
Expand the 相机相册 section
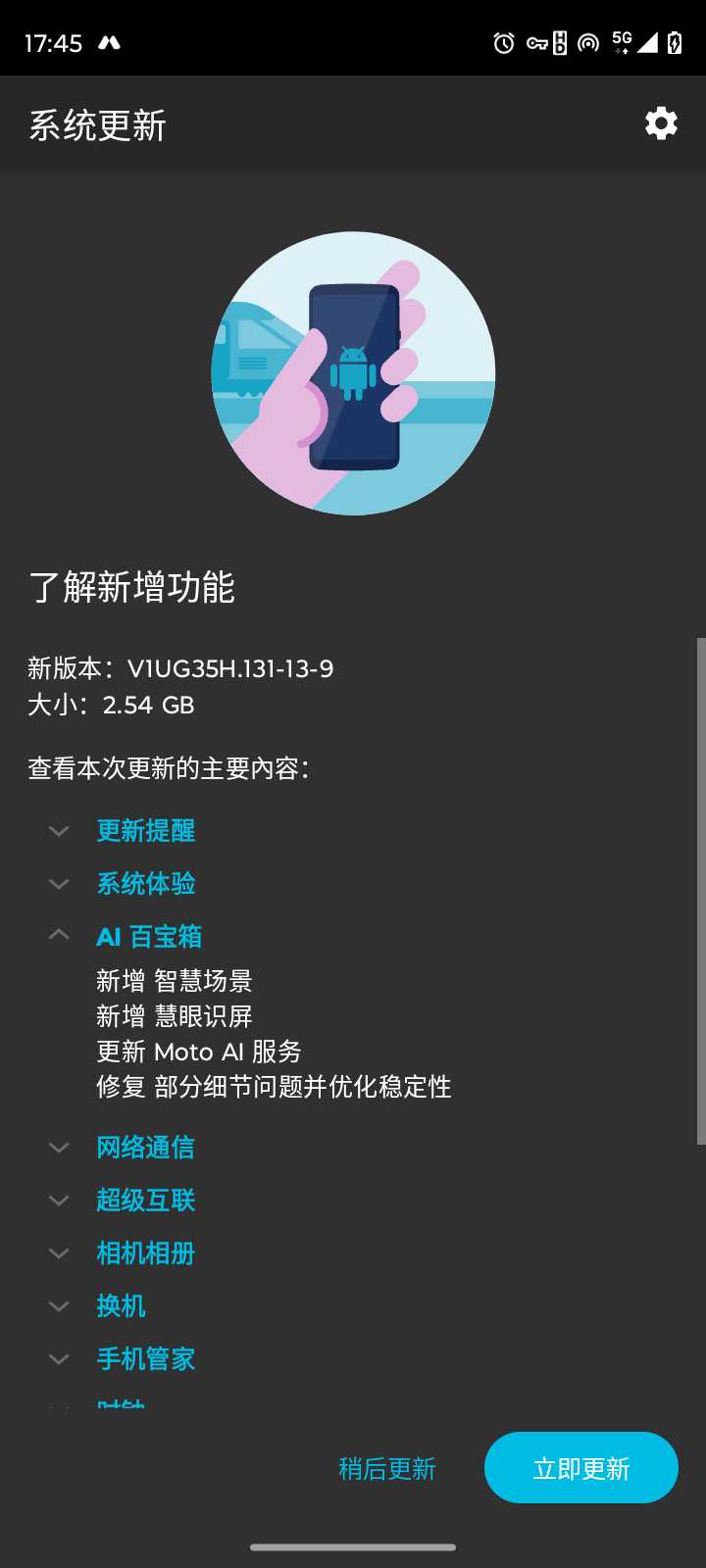pos(145,1253)
